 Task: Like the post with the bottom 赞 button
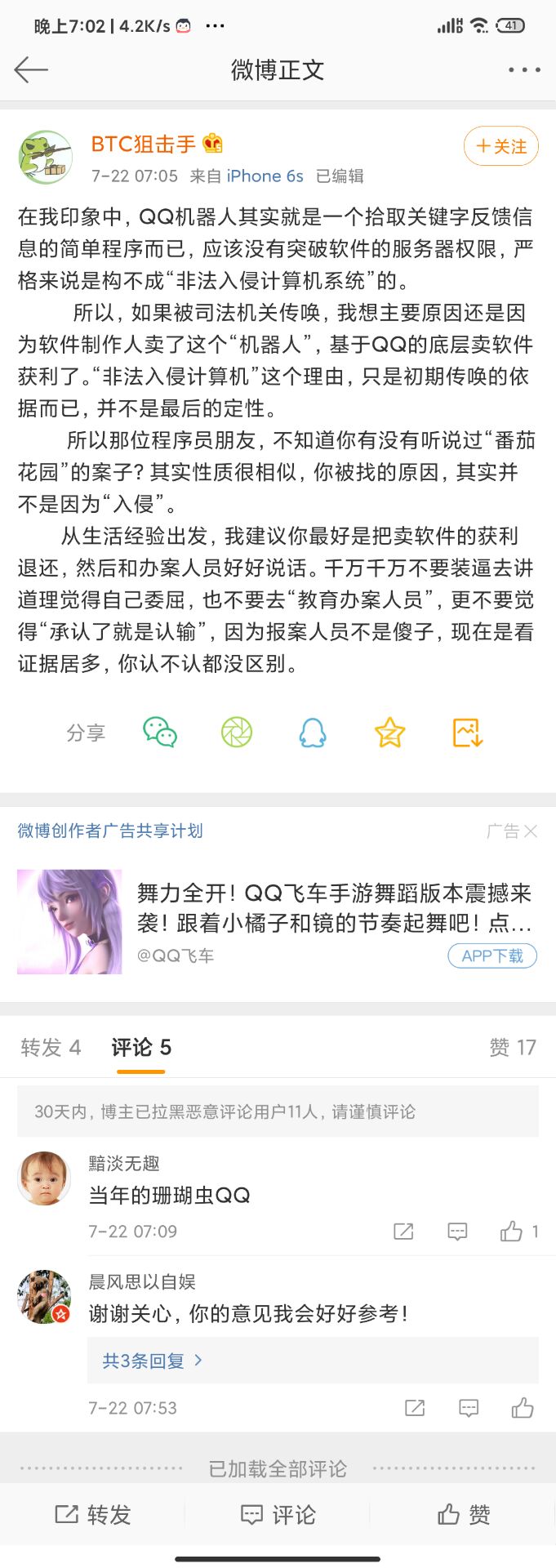(463, 1515)
